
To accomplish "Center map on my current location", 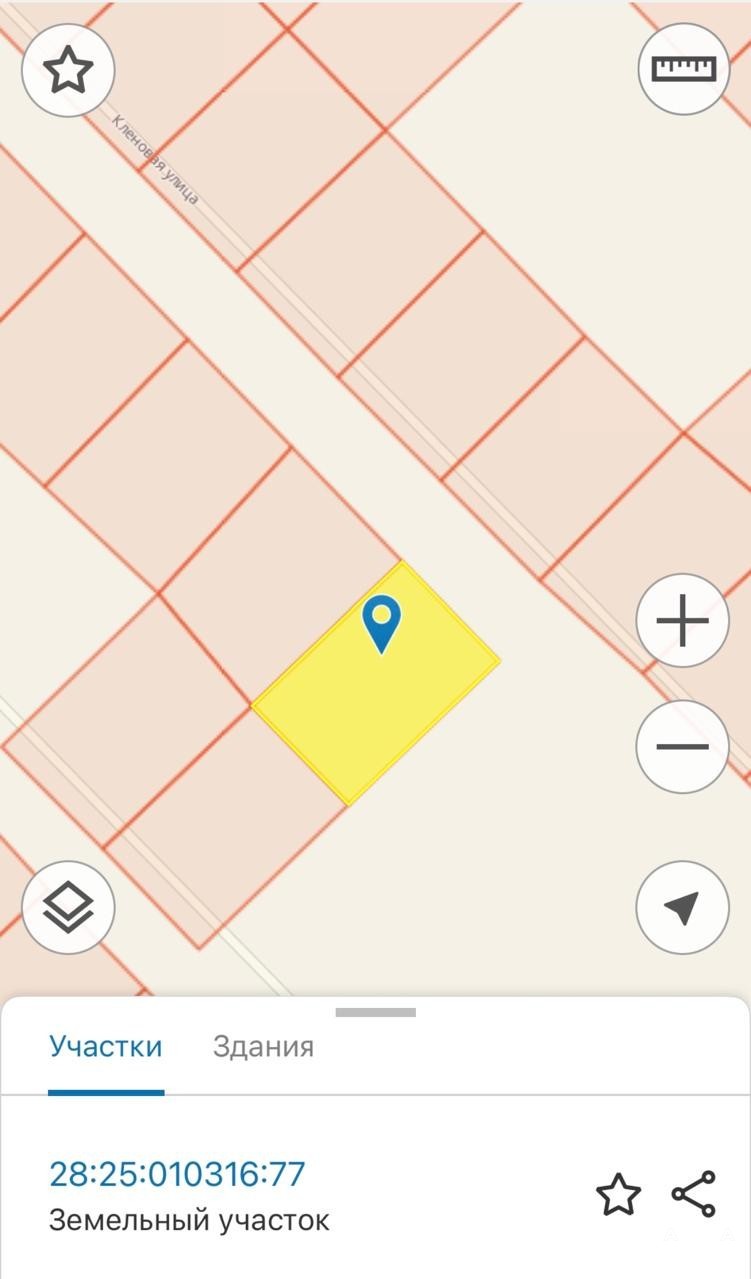I will (x=682, y=908).
